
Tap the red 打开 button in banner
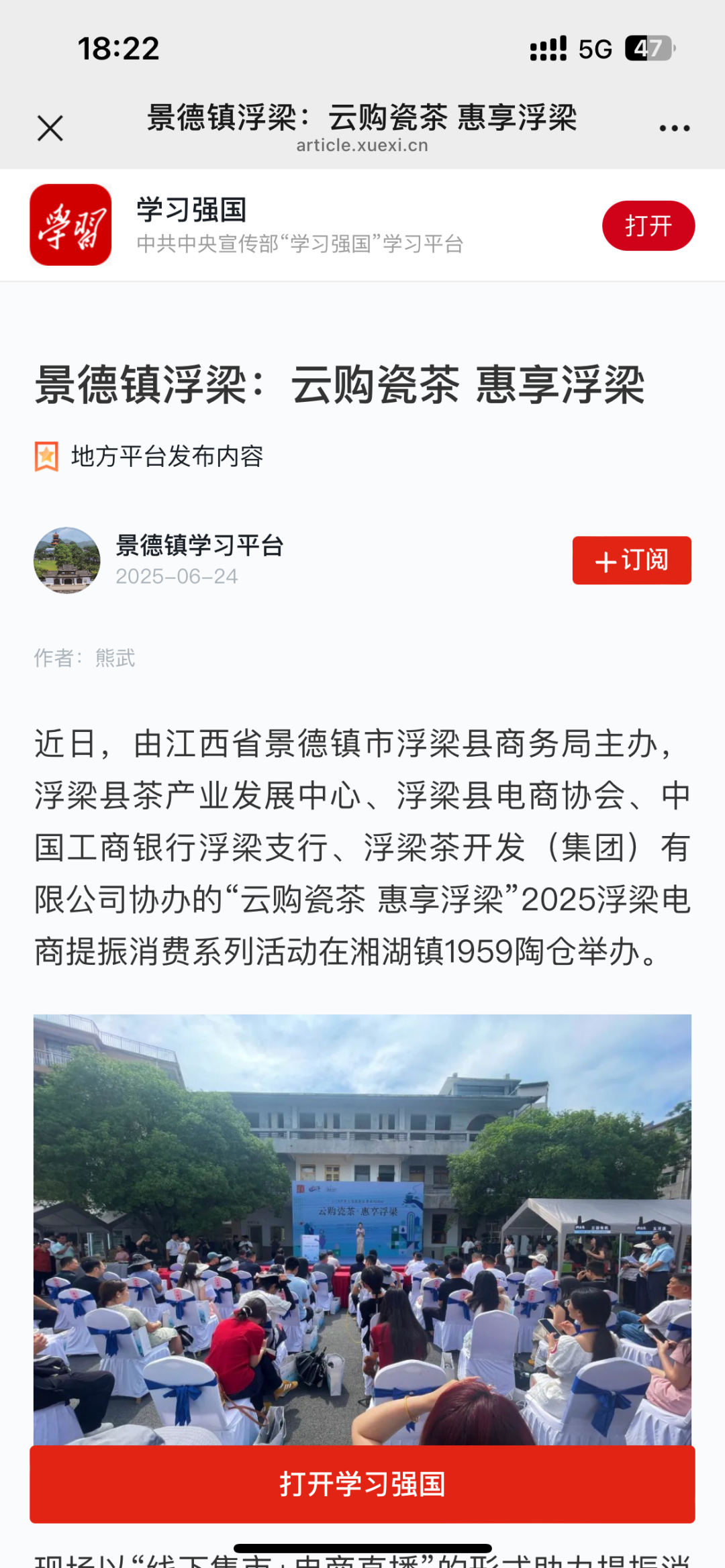(x=648, y=225)
